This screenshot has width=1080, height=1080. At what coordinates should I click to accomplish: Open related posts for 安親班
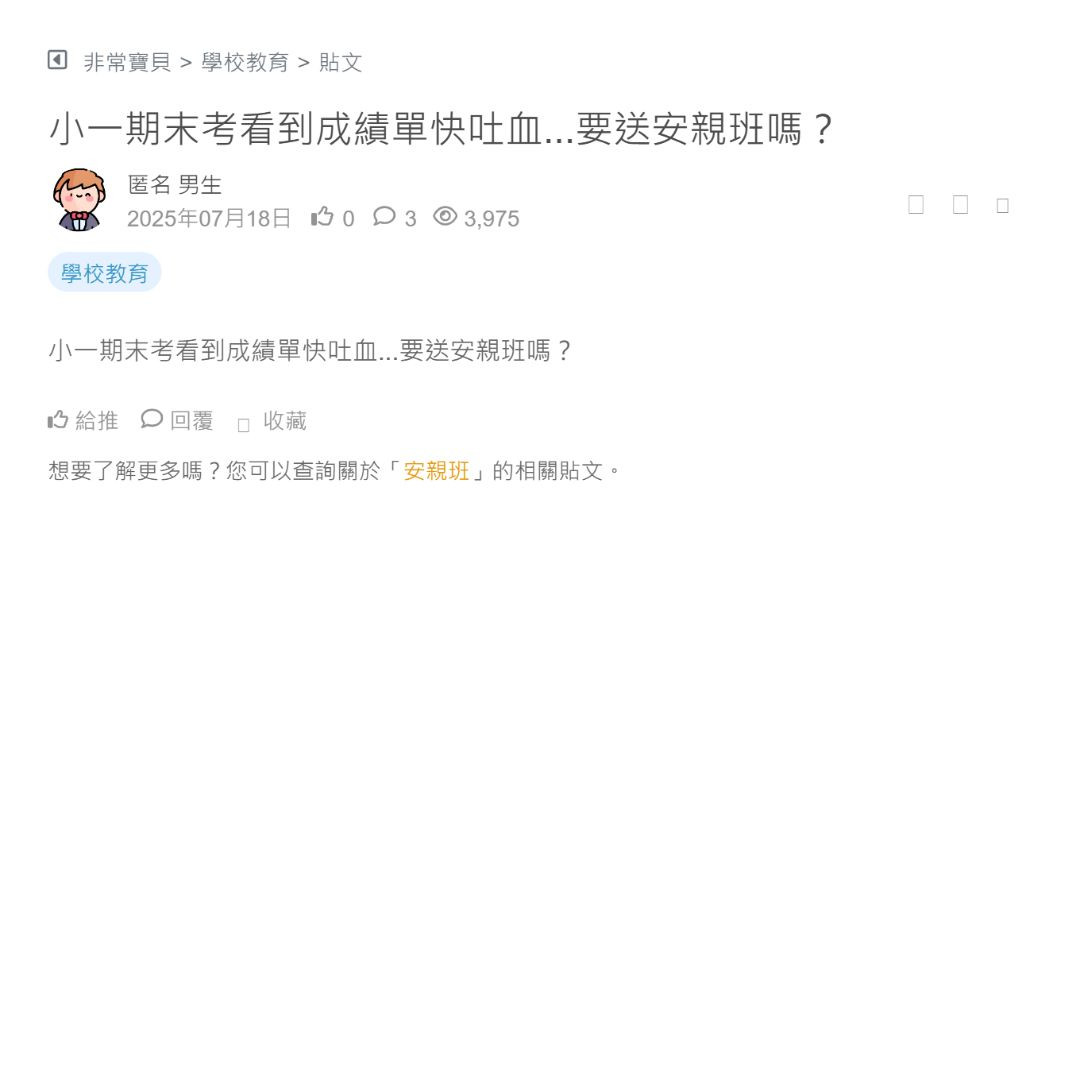coord(436,471)
